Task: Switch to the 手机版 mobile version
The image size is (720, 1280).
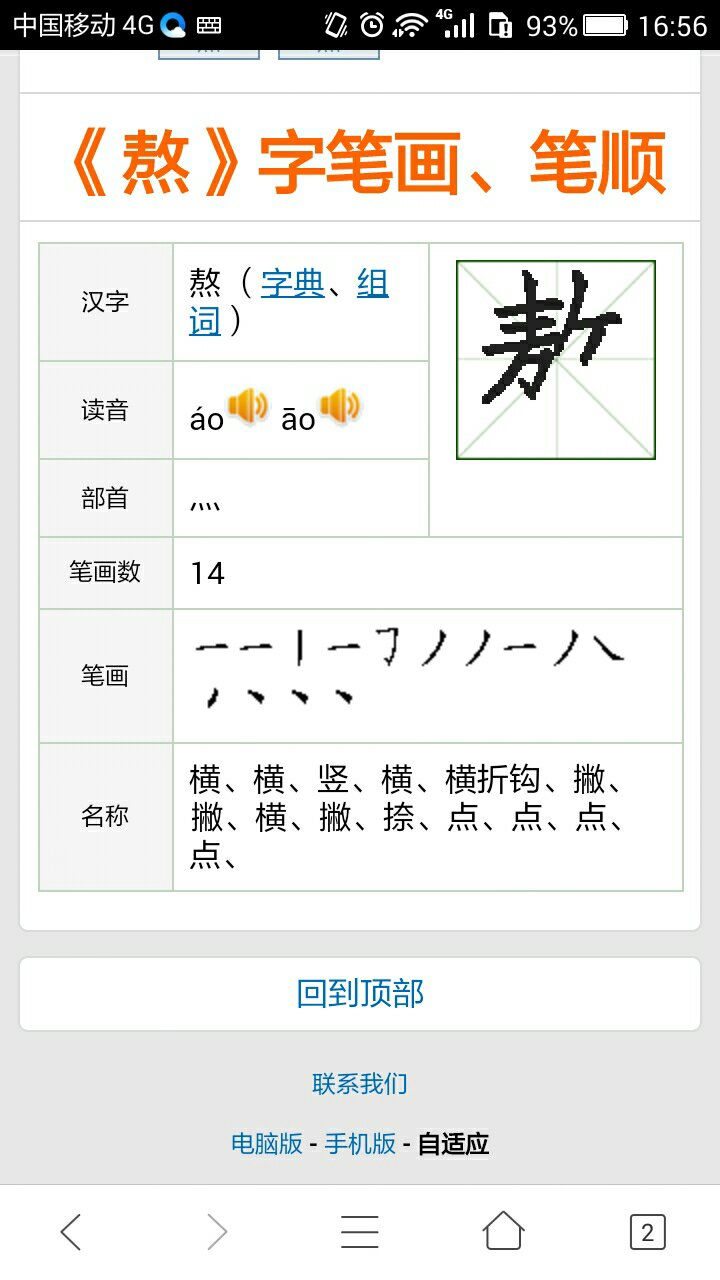Action: tap(361, 1144)
